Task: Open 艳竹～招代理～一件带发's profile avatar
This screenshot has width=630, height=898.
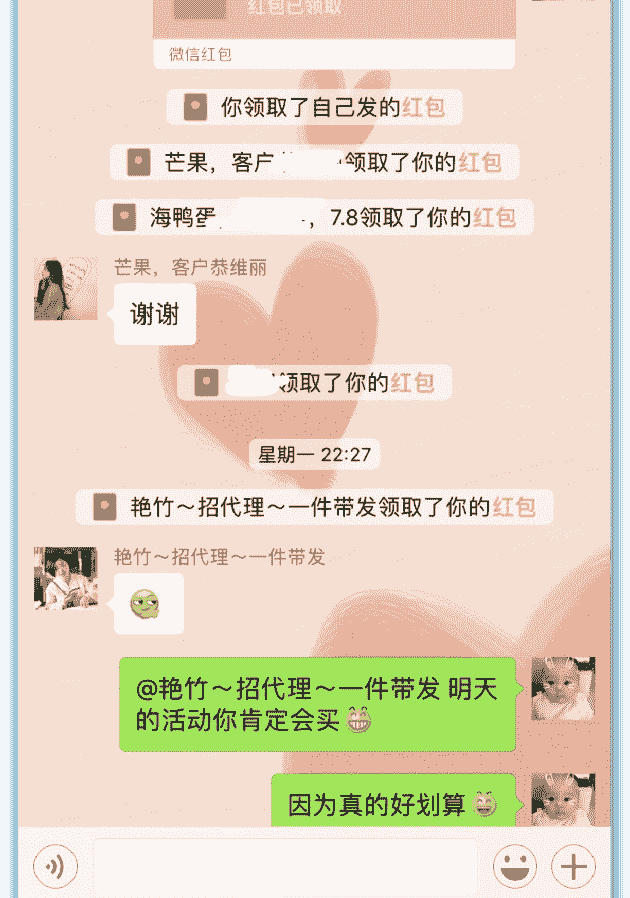Action: coord(66,579)
